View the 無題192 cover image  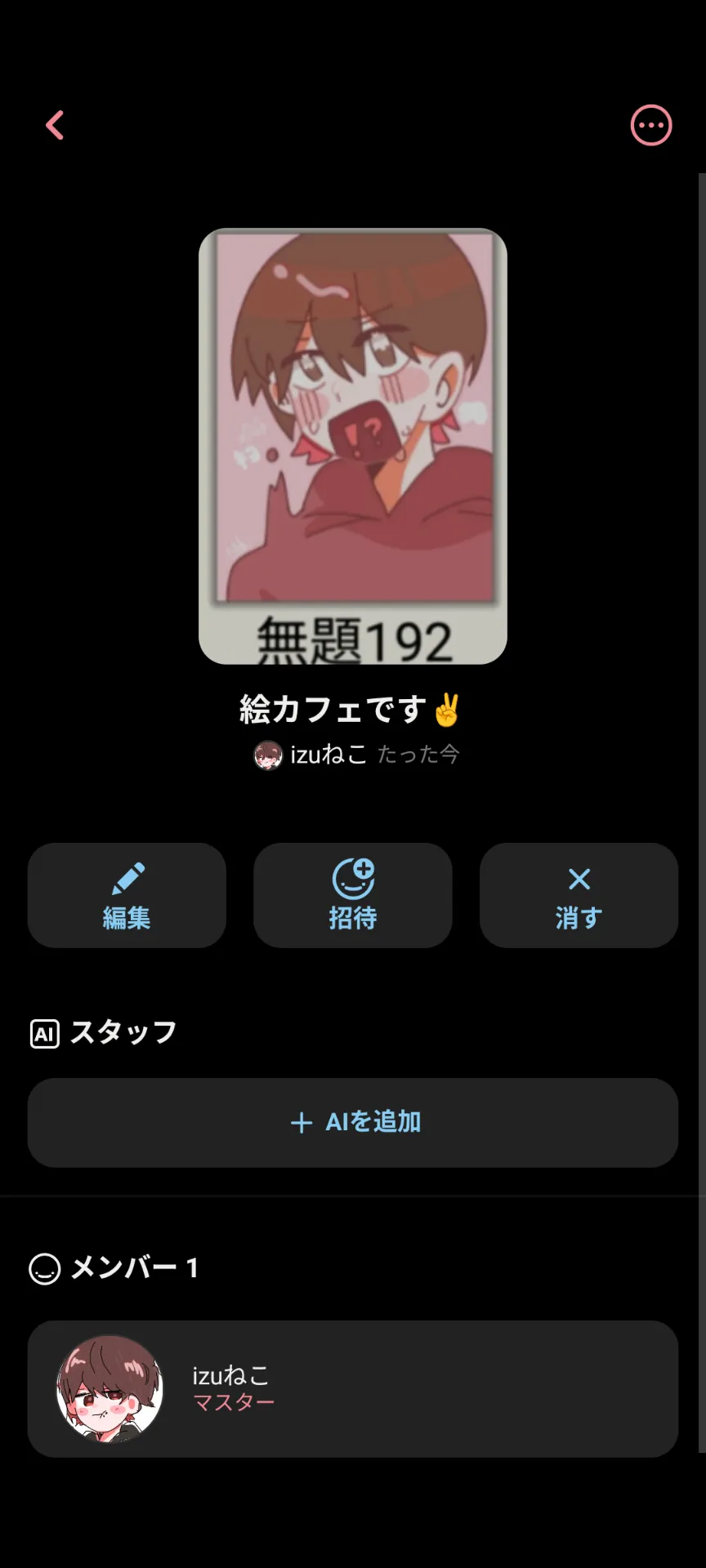tap(353, 446)
